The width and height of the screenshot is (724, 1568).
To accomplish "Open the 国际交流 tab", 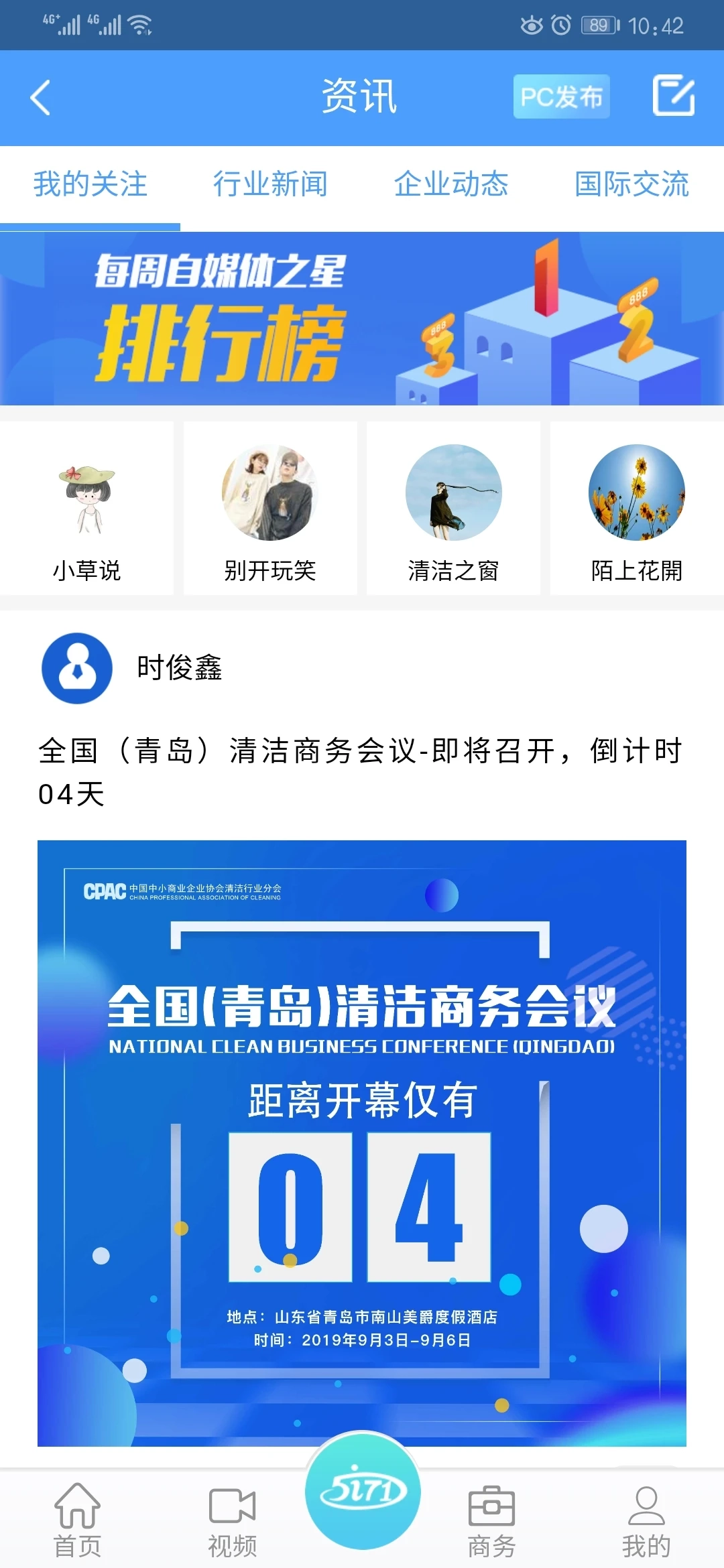I will [x=632, y=185].
